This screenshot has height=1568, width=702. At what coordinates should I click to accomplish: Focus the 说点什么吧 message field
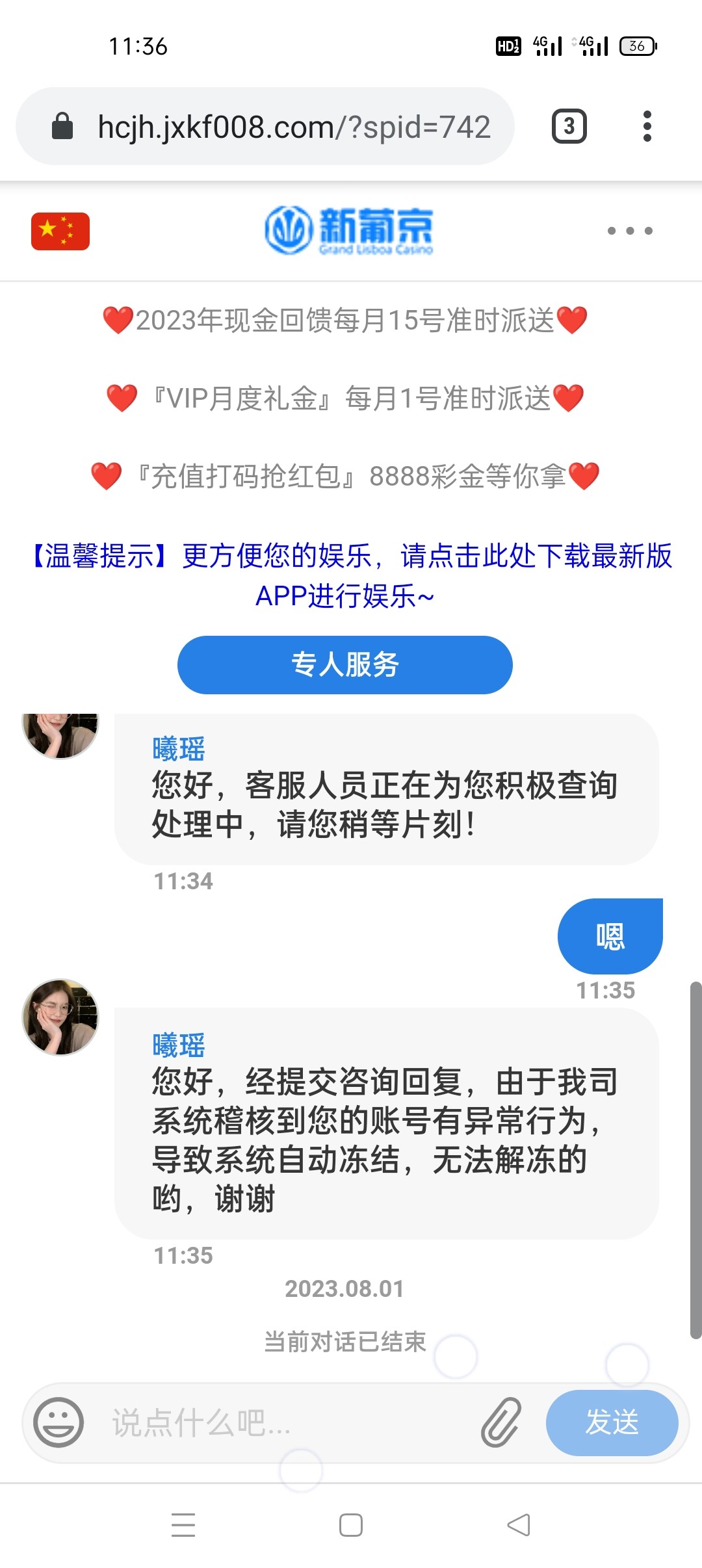point(286,1423)
